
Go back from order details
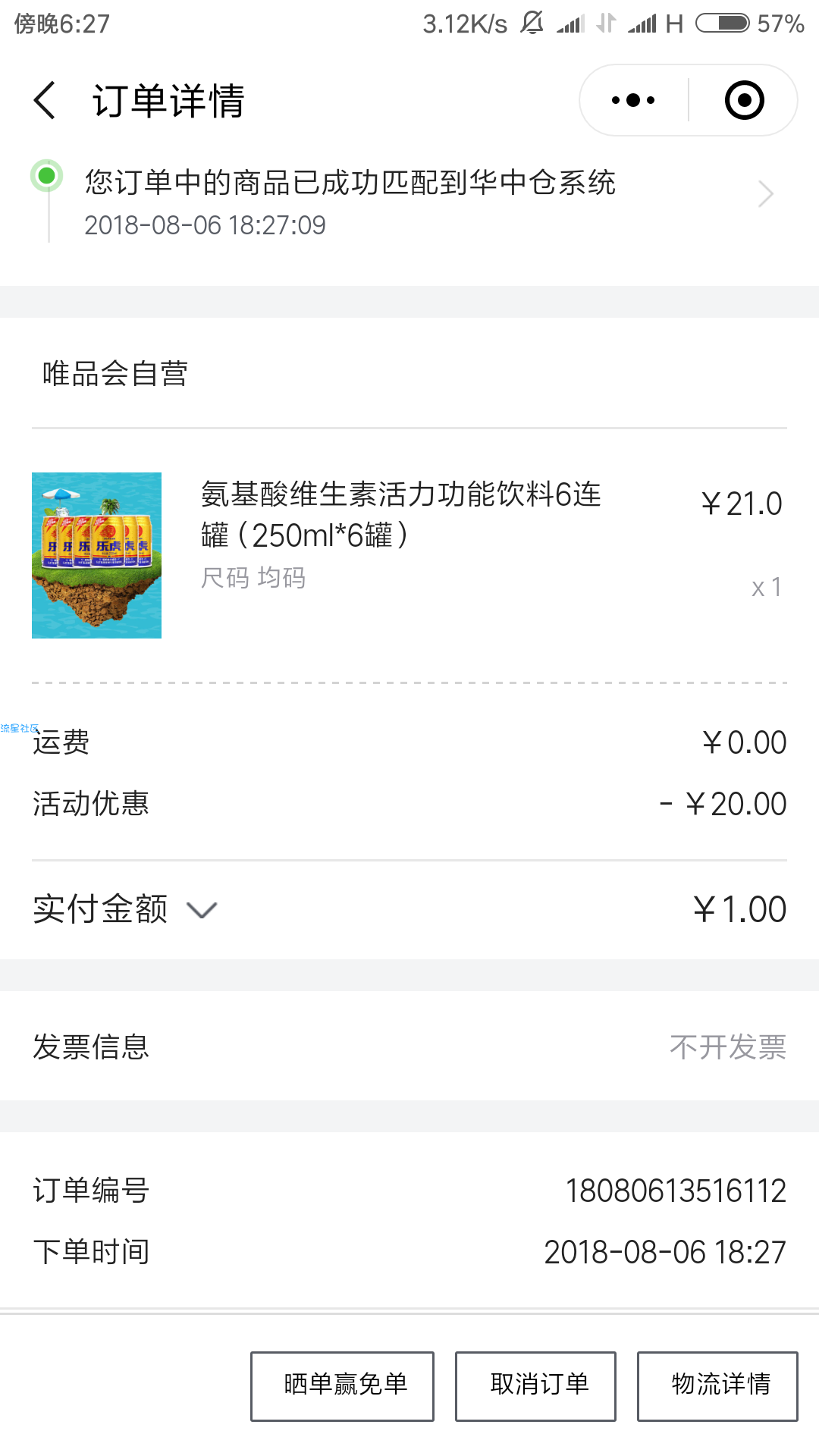point(45,100)
